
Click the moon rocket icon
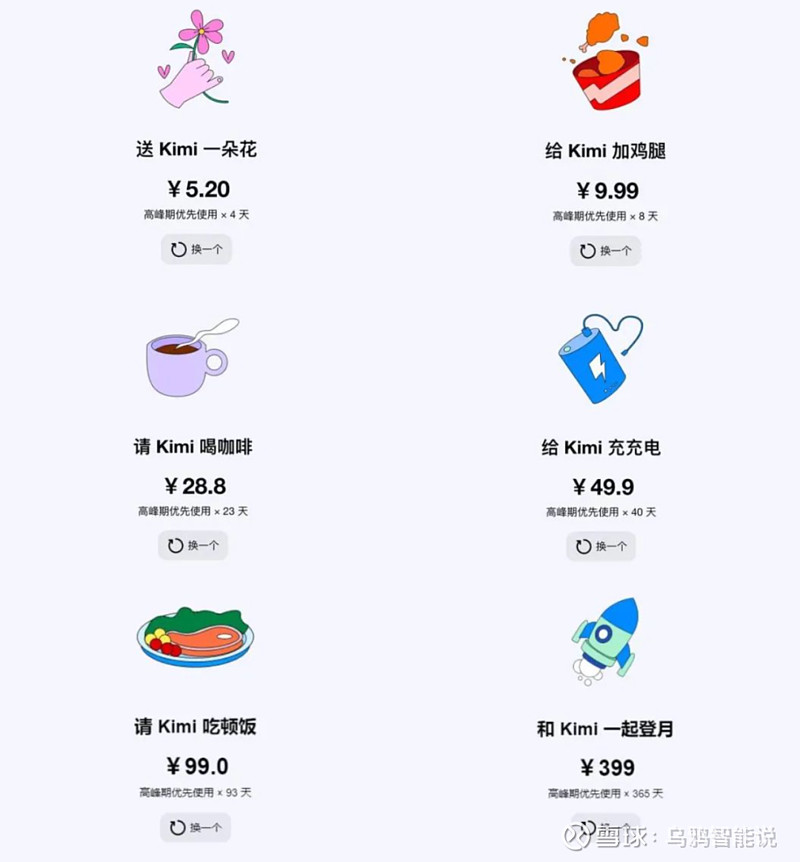click(604, 638)
